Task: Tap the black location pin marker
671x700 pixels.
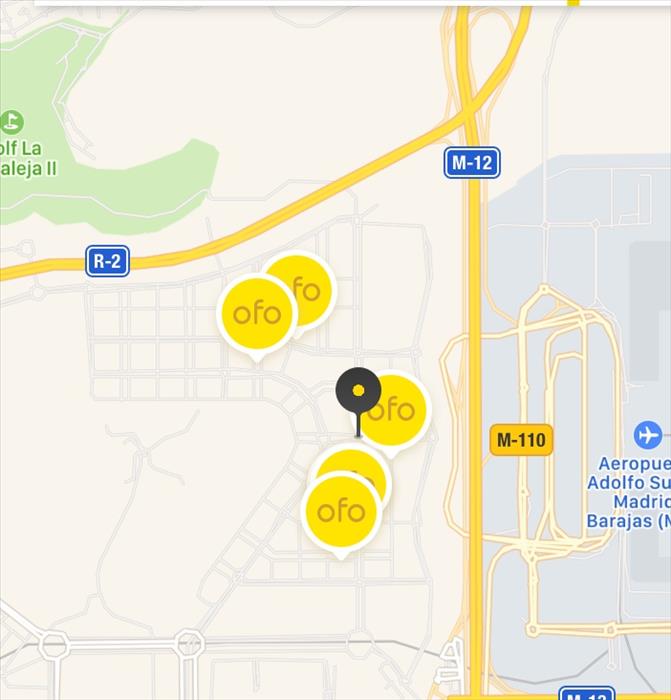Action: [358, 392]
